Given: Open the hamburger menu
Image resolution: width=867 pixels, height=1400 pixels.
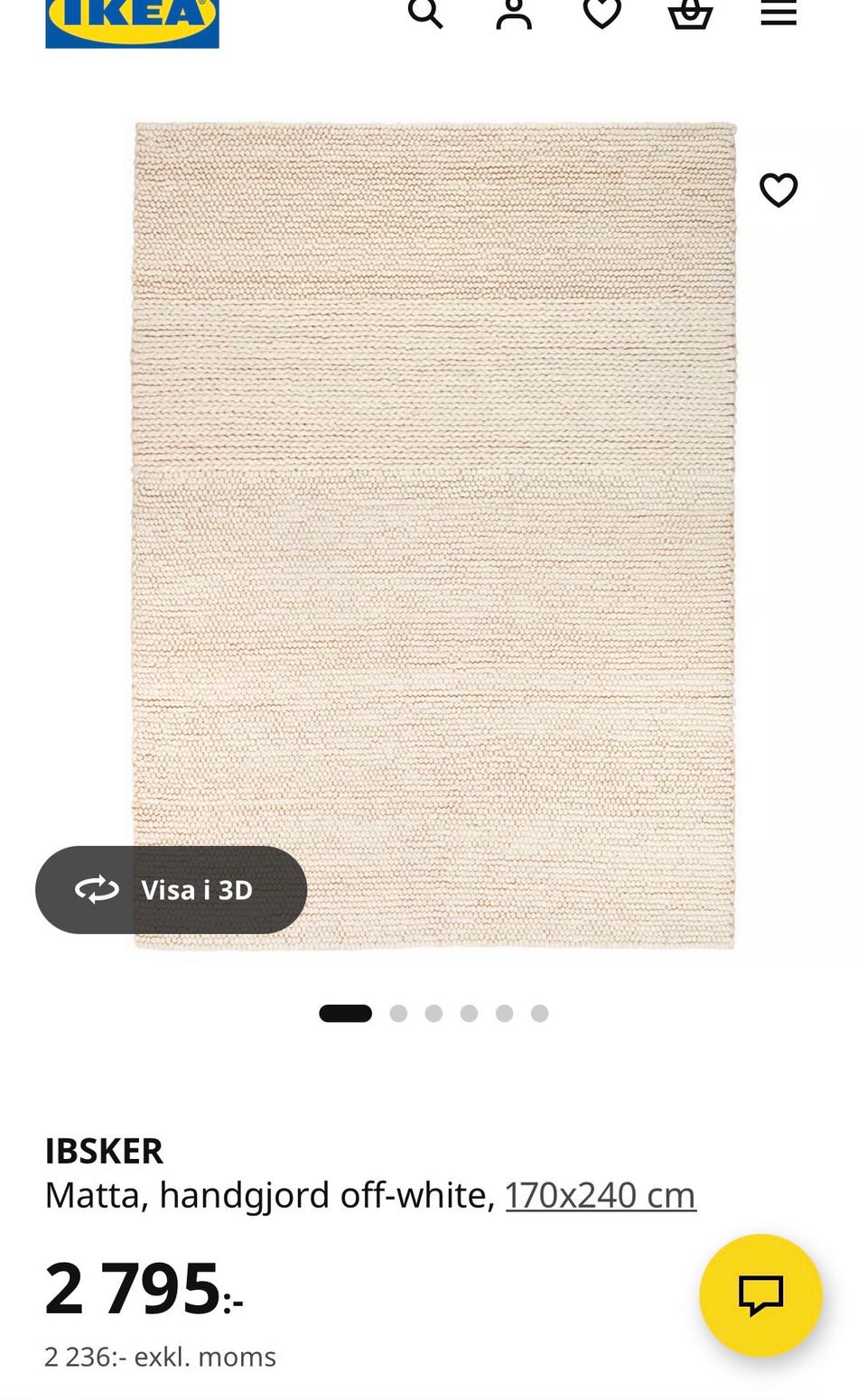Looking at the screenshot, I should click(x=778, y=13).
